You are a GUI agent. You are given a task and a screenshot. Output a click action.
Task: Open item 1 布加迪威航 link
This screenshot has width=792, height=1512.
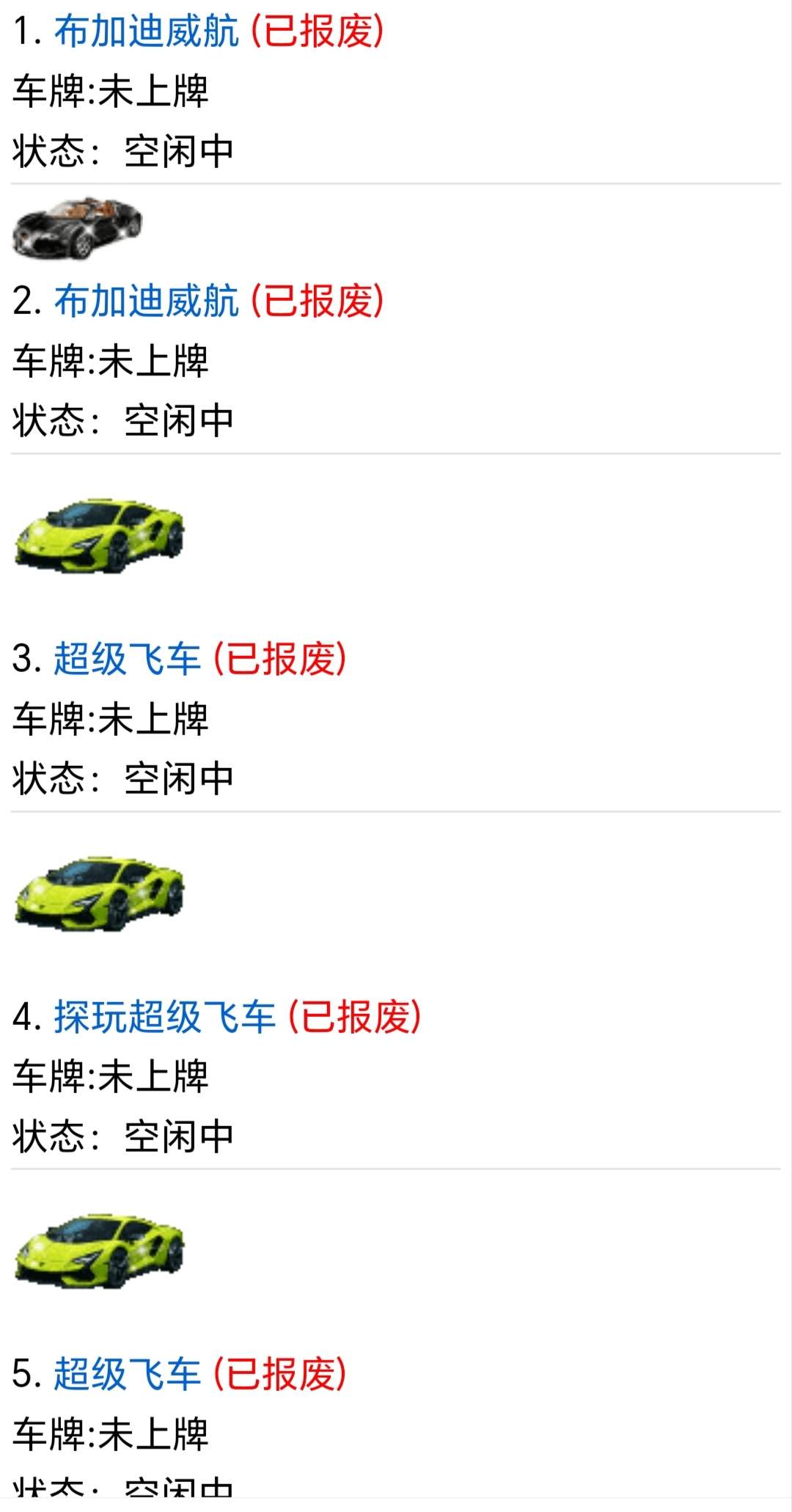tap(147, 32)
